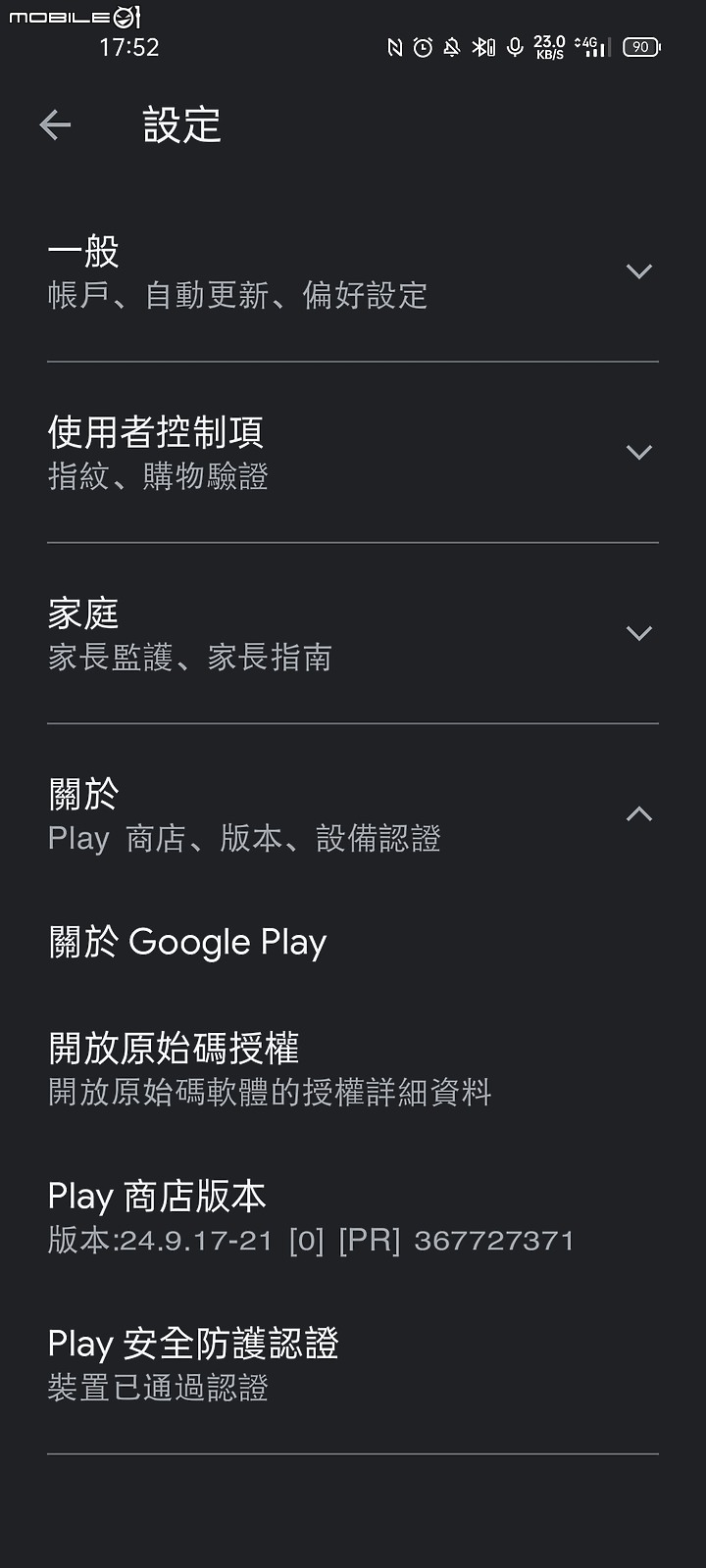The image size is (706, 1568).
Task: Expand the 家庭 section
Action: pos(353,633)
